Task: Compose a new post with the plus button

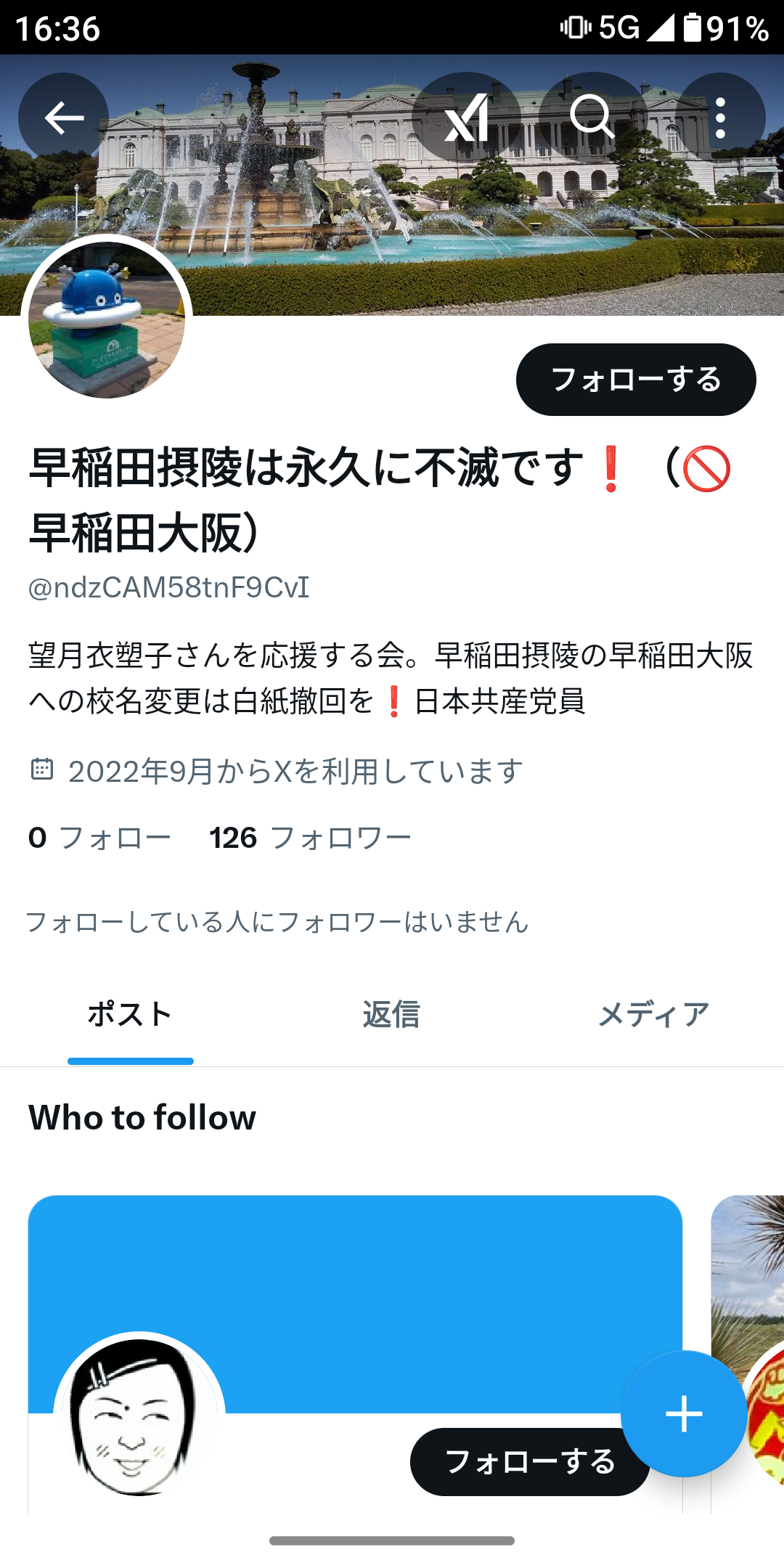Action: pyautogui.click(x=684, y=1414)
